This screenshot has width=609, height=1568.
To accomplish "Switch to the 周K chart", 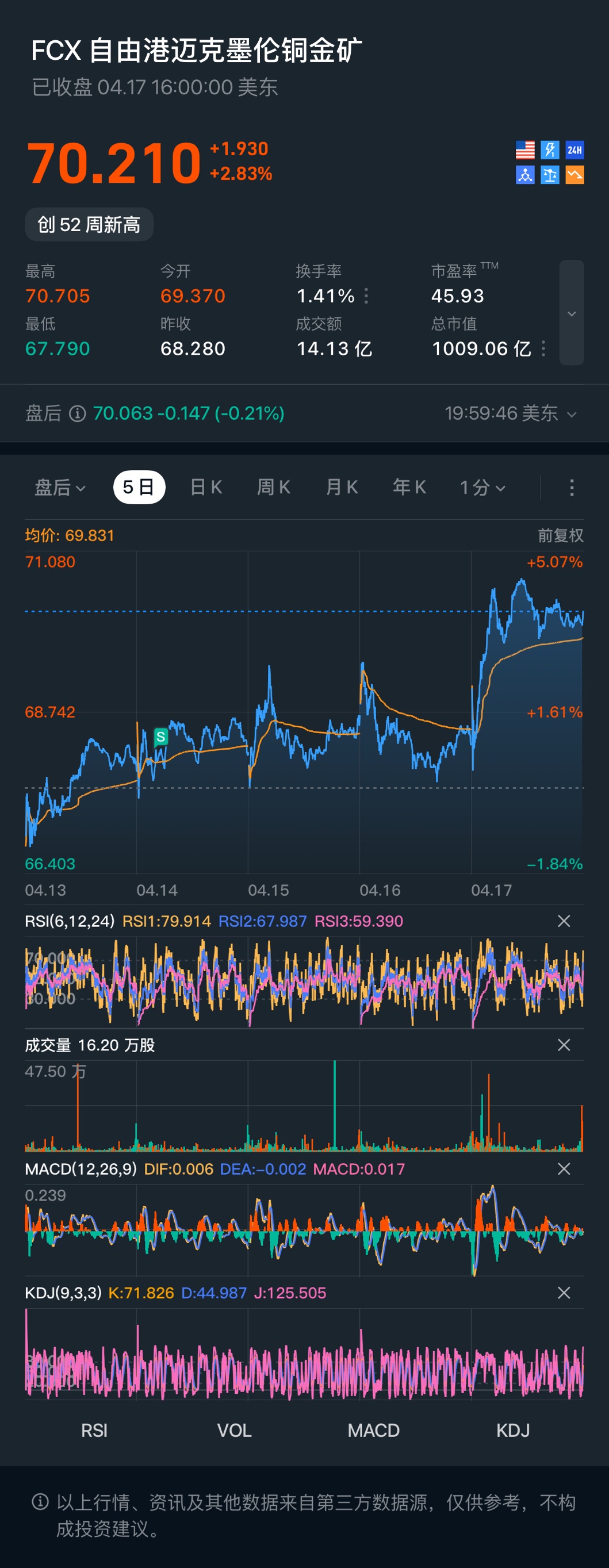I will pyautogui.click(x=273, y=488).
